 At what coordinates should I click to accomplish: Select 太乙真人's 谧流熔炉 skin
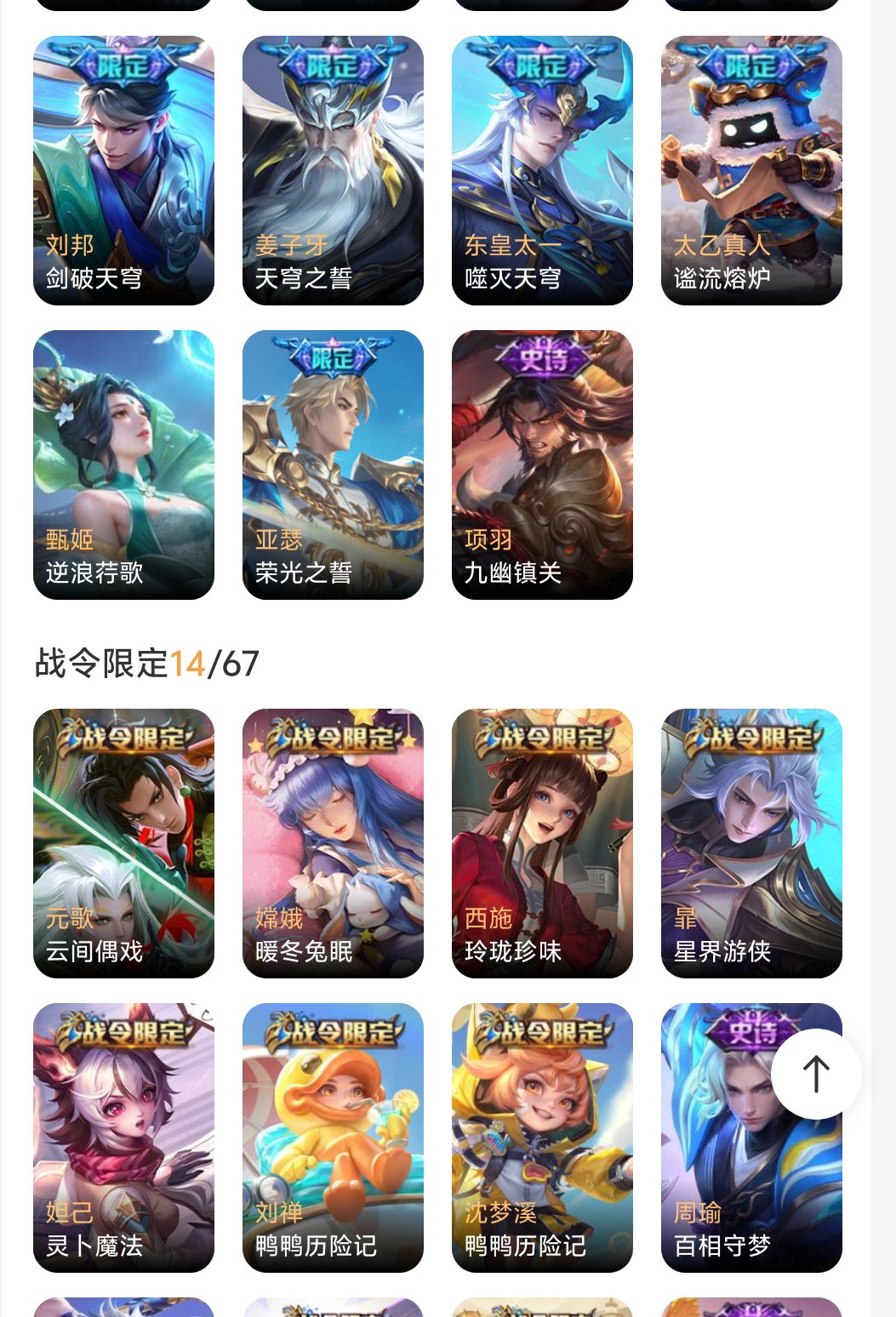click(x=751, y=168)
